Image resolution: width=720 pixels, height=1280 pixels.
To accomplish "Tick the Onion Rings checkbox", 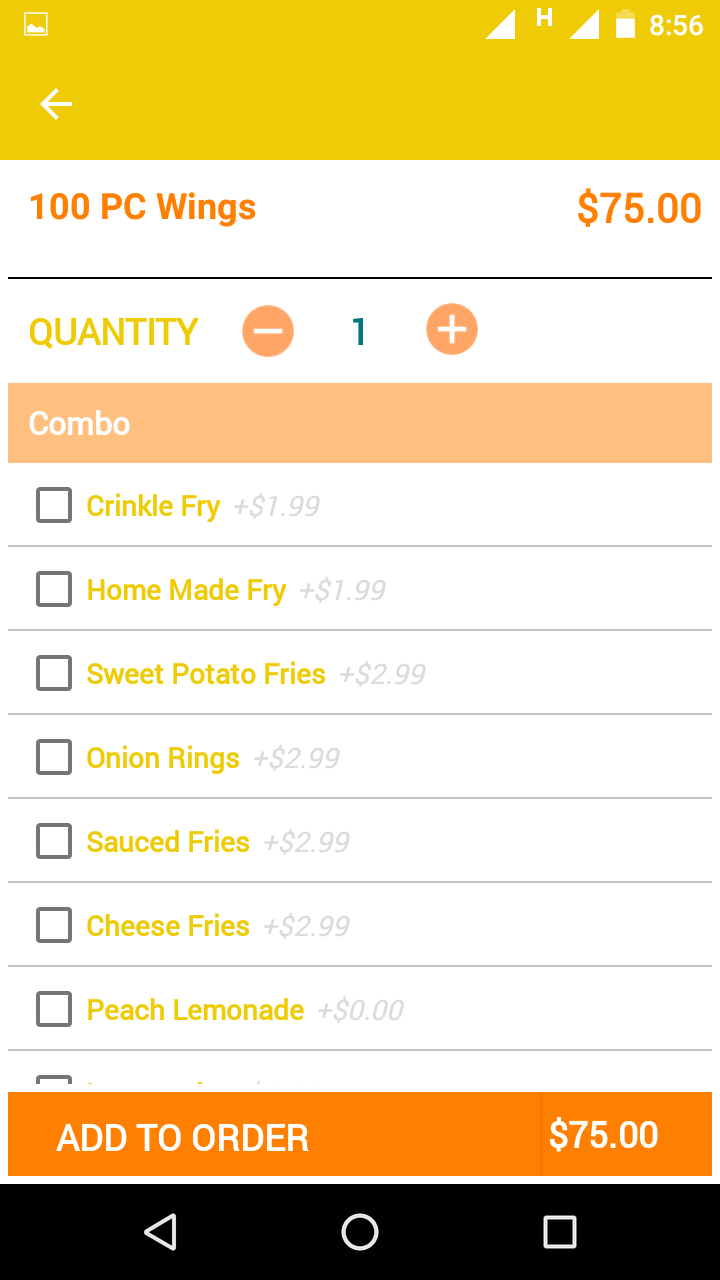I will (54, 758).
